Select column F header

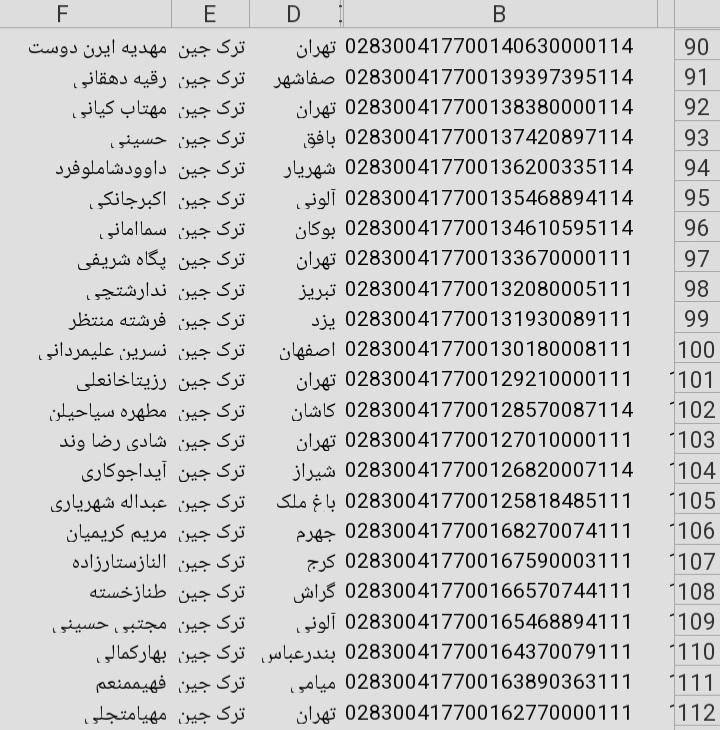(64, 13)
